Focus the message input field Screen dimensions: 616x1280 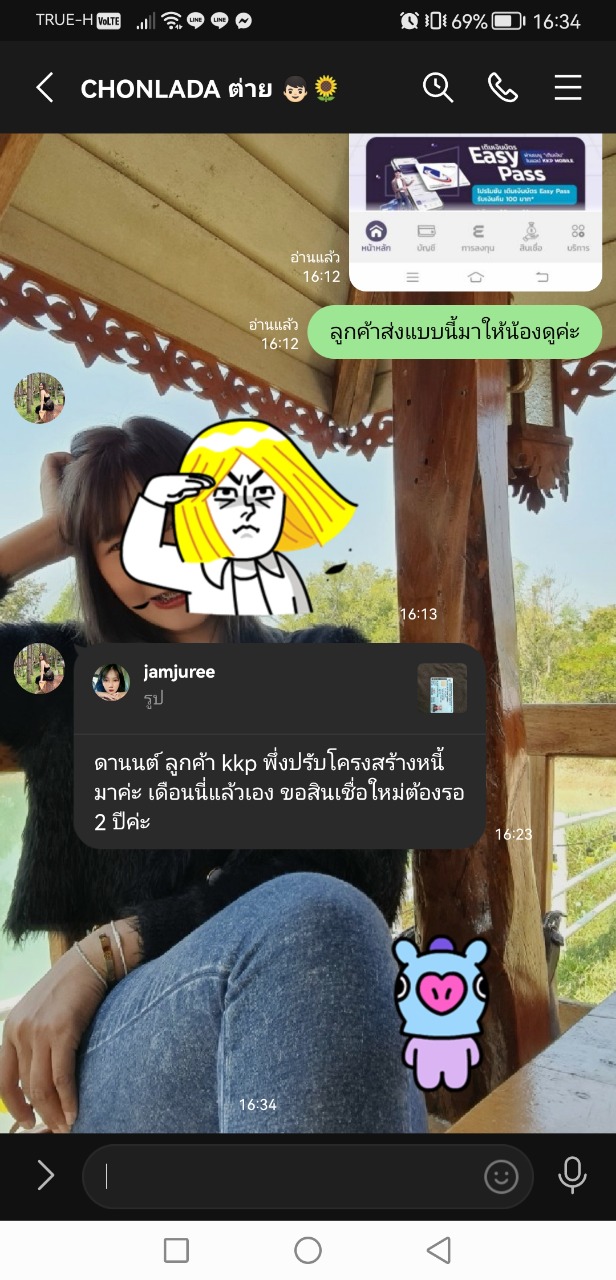click(290, 1176)
